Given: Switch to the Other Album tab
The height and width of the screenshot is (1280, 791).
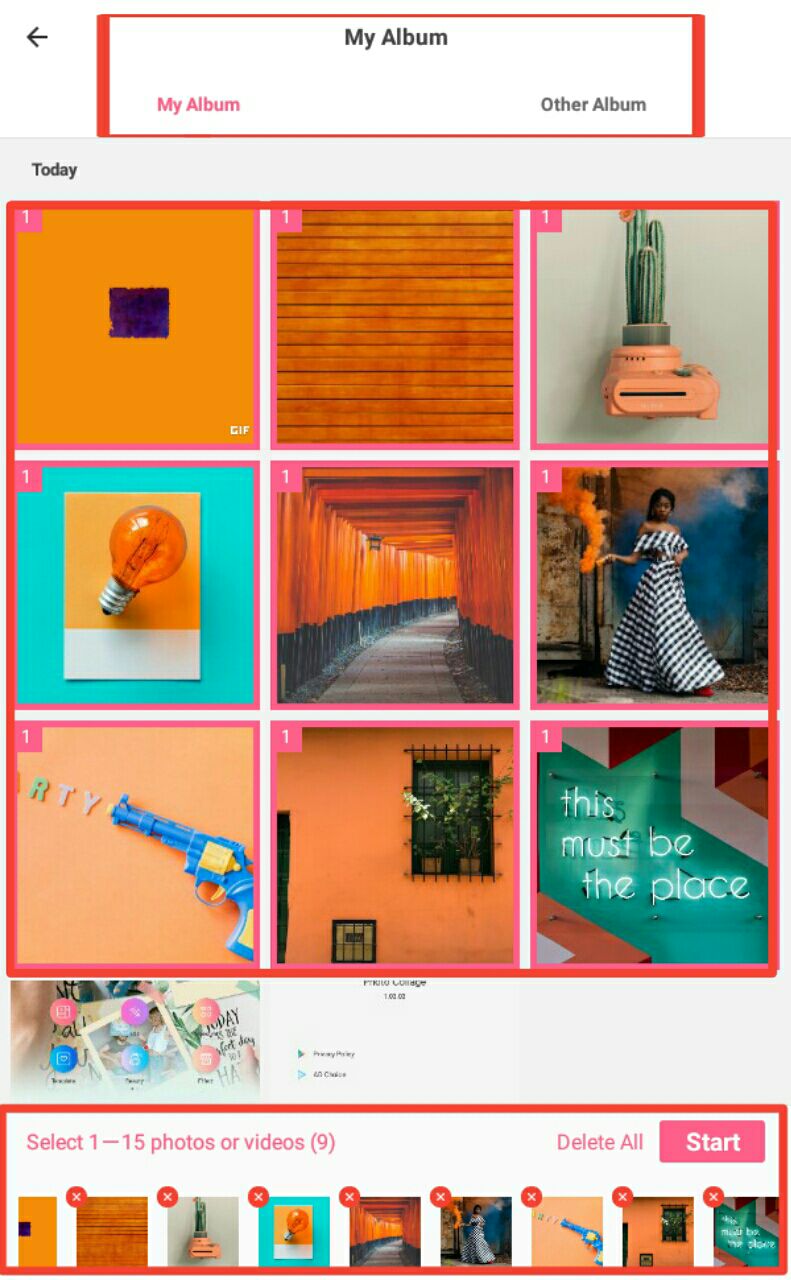Looking at the screenshot, I should coord(593,104).
